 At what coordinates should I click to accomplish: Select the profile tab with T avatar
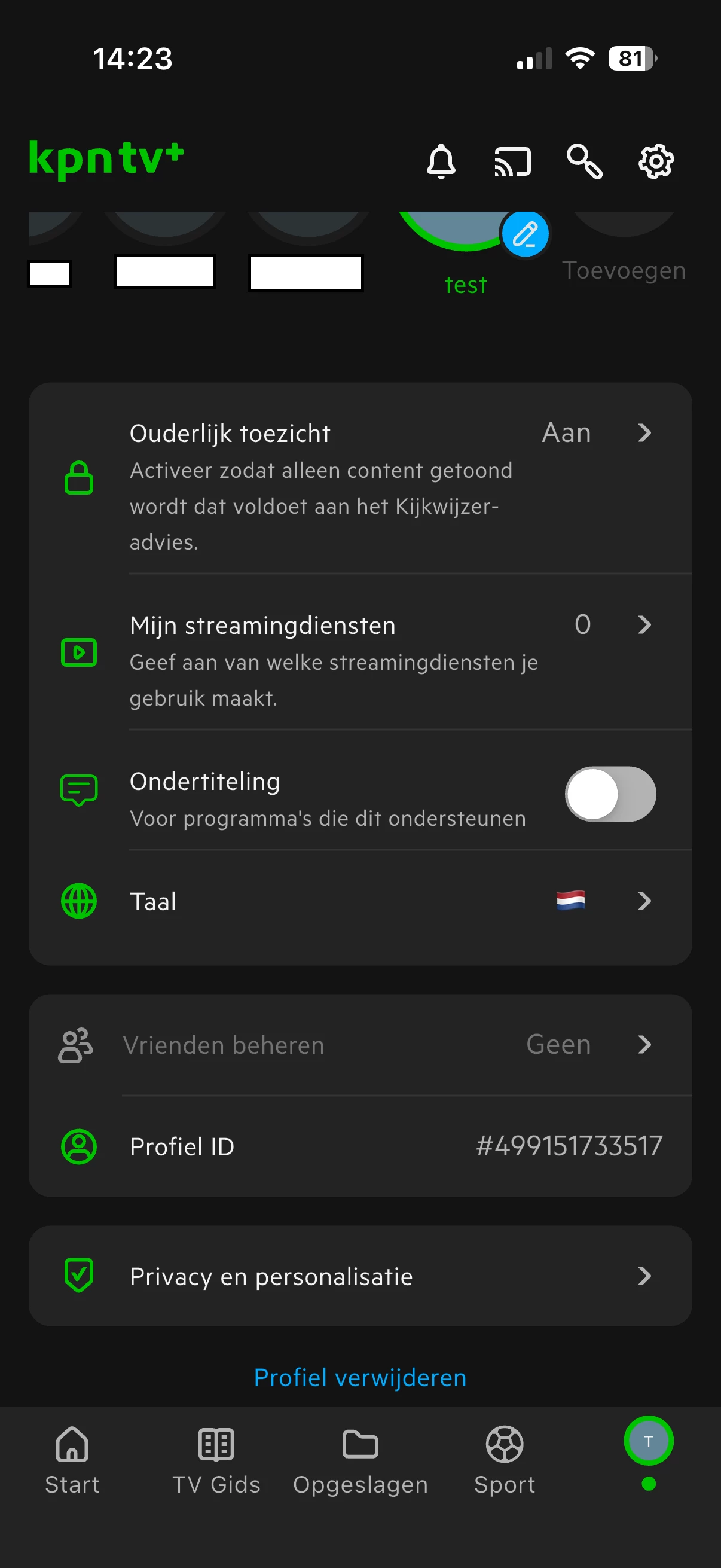click(648, 1441)
